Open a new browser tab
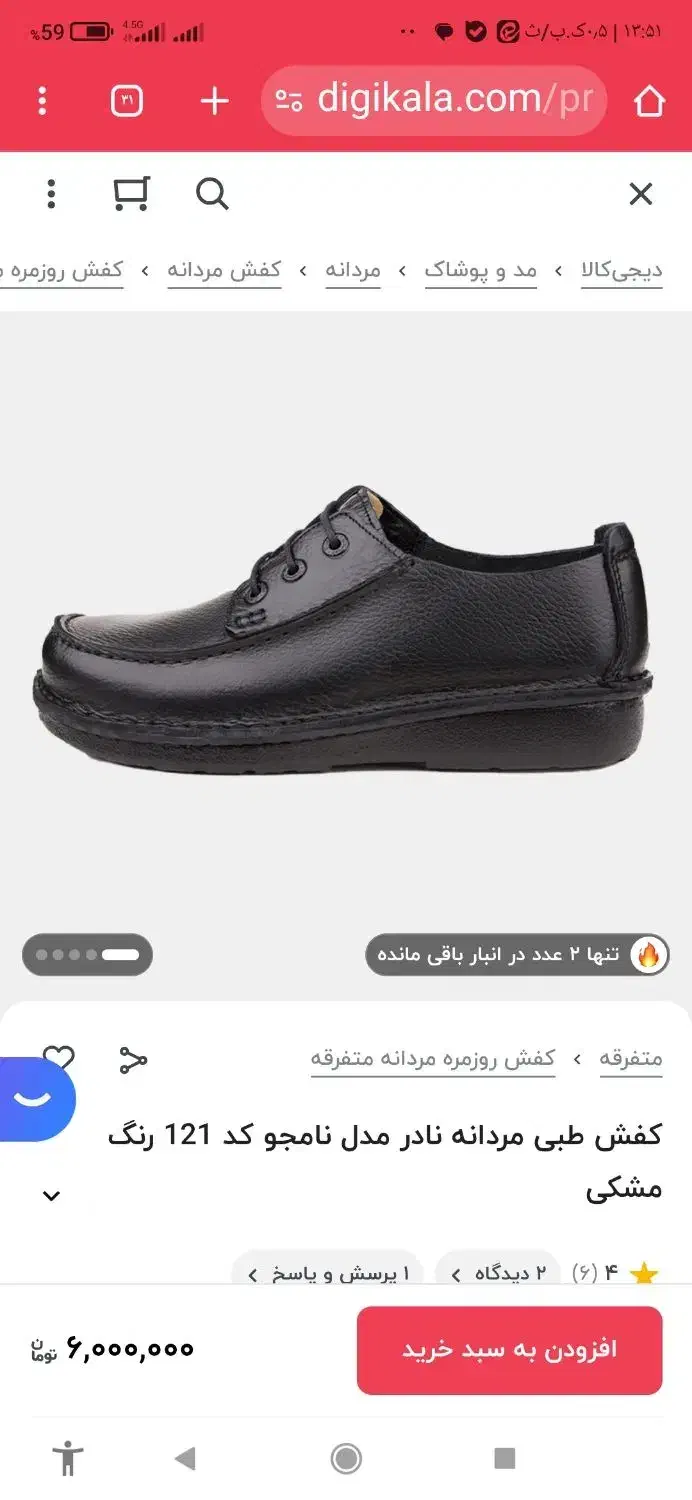 pos(214,101)
